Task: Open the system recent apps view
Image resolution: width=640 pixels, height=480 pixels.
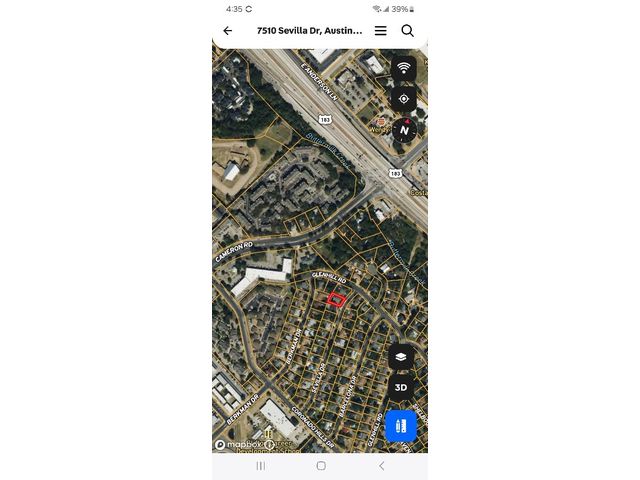Action: click(x=261, y=466)
